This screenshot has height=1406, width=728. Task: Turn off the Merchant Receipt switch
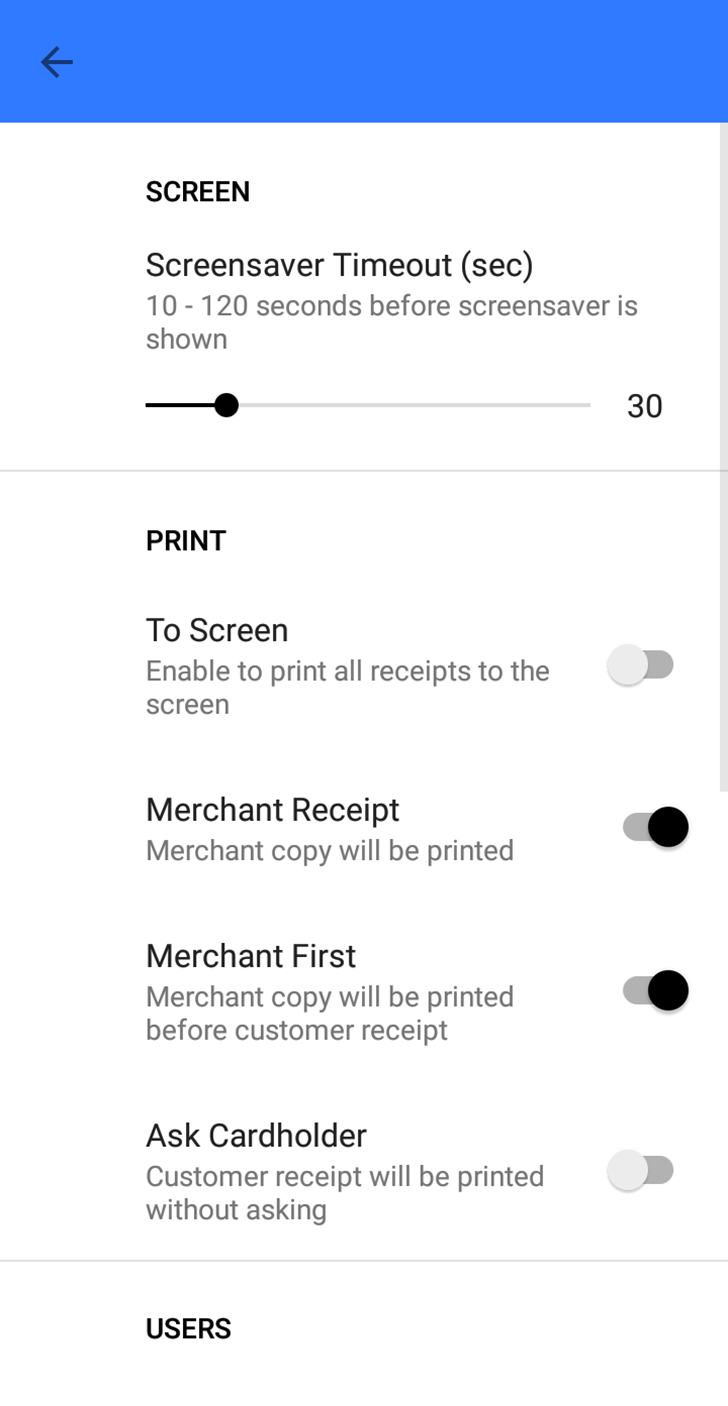pyautogui.click(x=655, y=828)
